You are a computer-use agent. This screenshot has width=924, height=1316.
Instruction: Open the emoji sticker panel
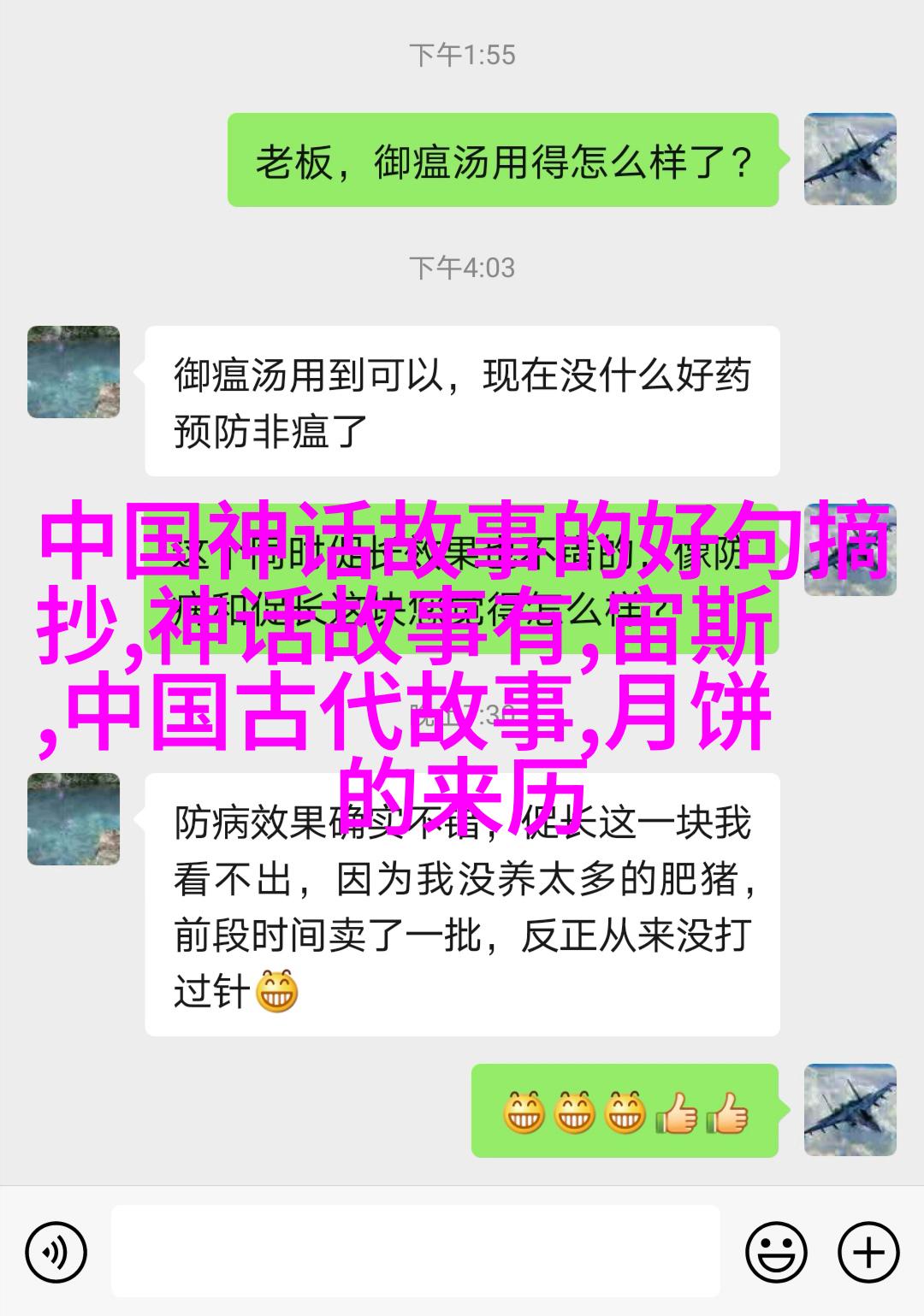[x=776, y=1254]
